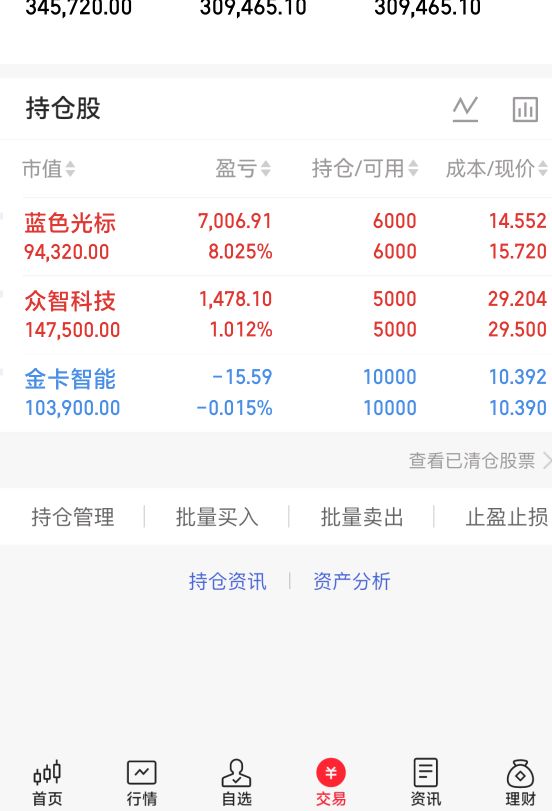Sort by 持仓/可用 column
Viewport: 552px width, 811px height.
365,169
